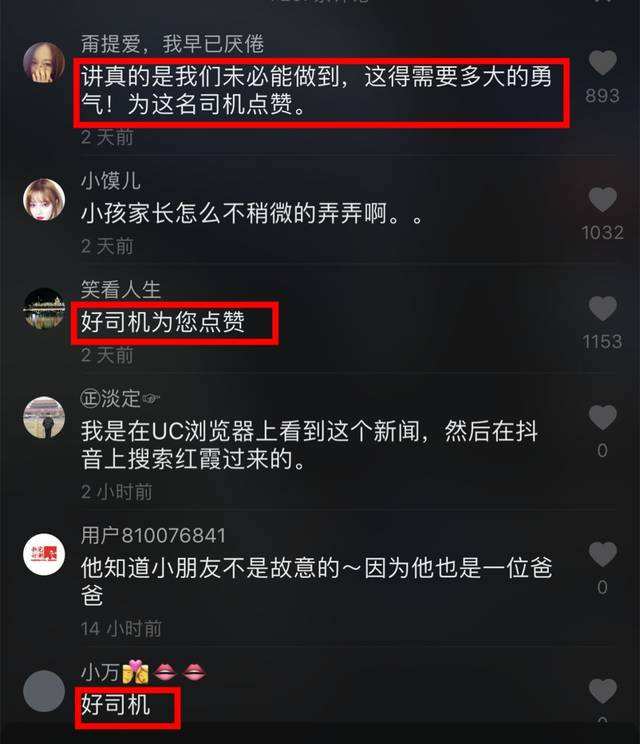This screenshot has width=640, height=744.
Task: Open the avatar of ㊣淡定
Action: pyautogui.click(x=44, y=418)
